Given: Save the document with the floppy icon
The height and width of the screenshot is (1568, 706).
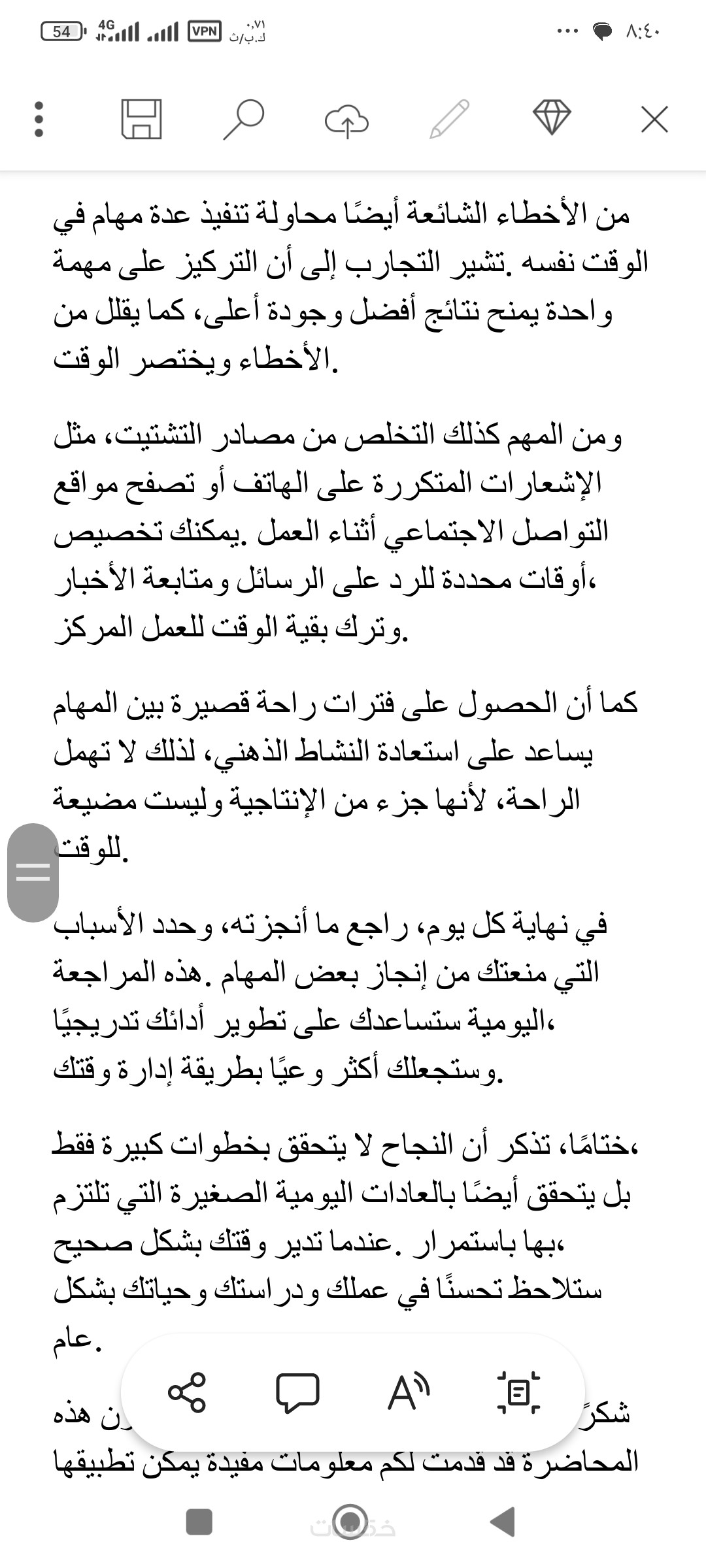Looking at the screenshot, I should coord(141,120).
